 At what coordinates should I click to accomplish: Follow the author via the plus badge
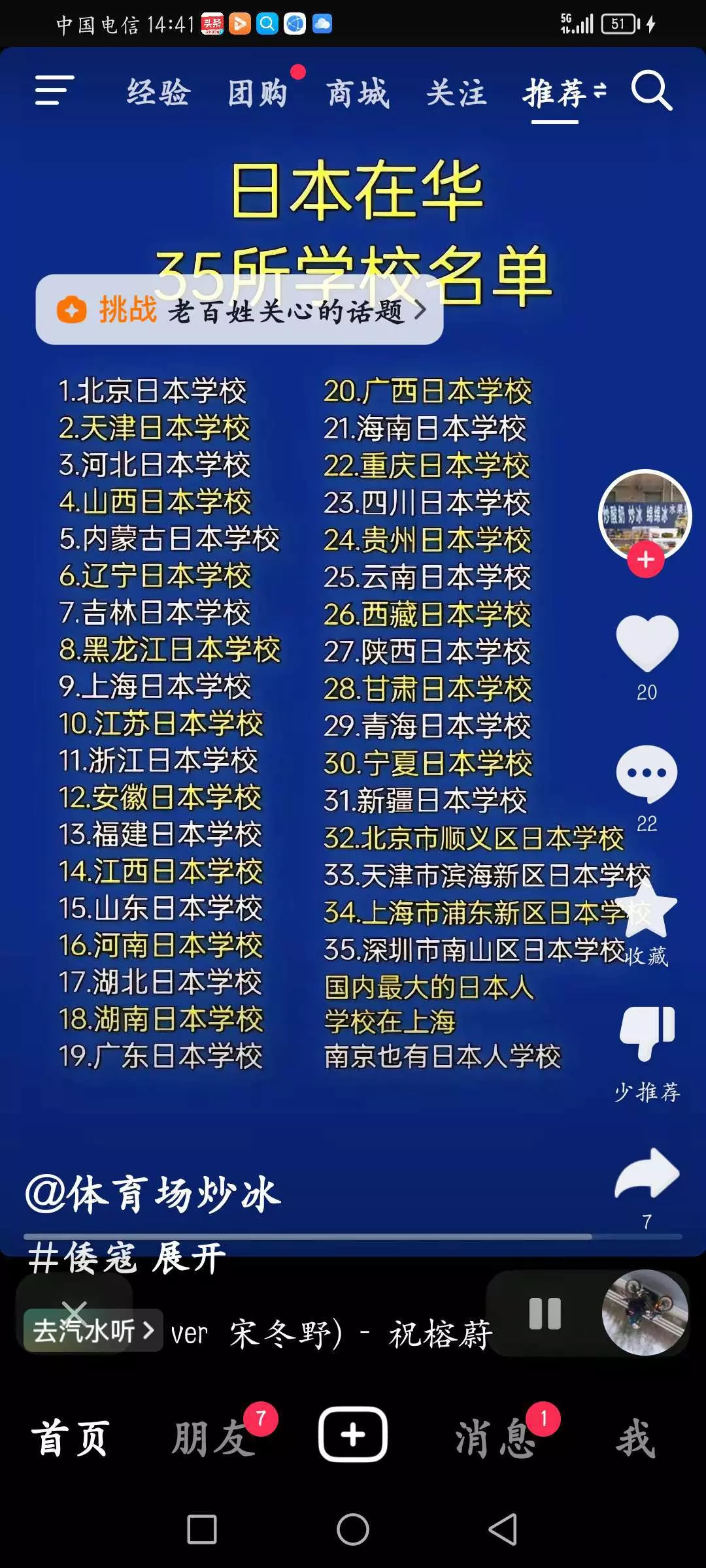coord(646,559)
